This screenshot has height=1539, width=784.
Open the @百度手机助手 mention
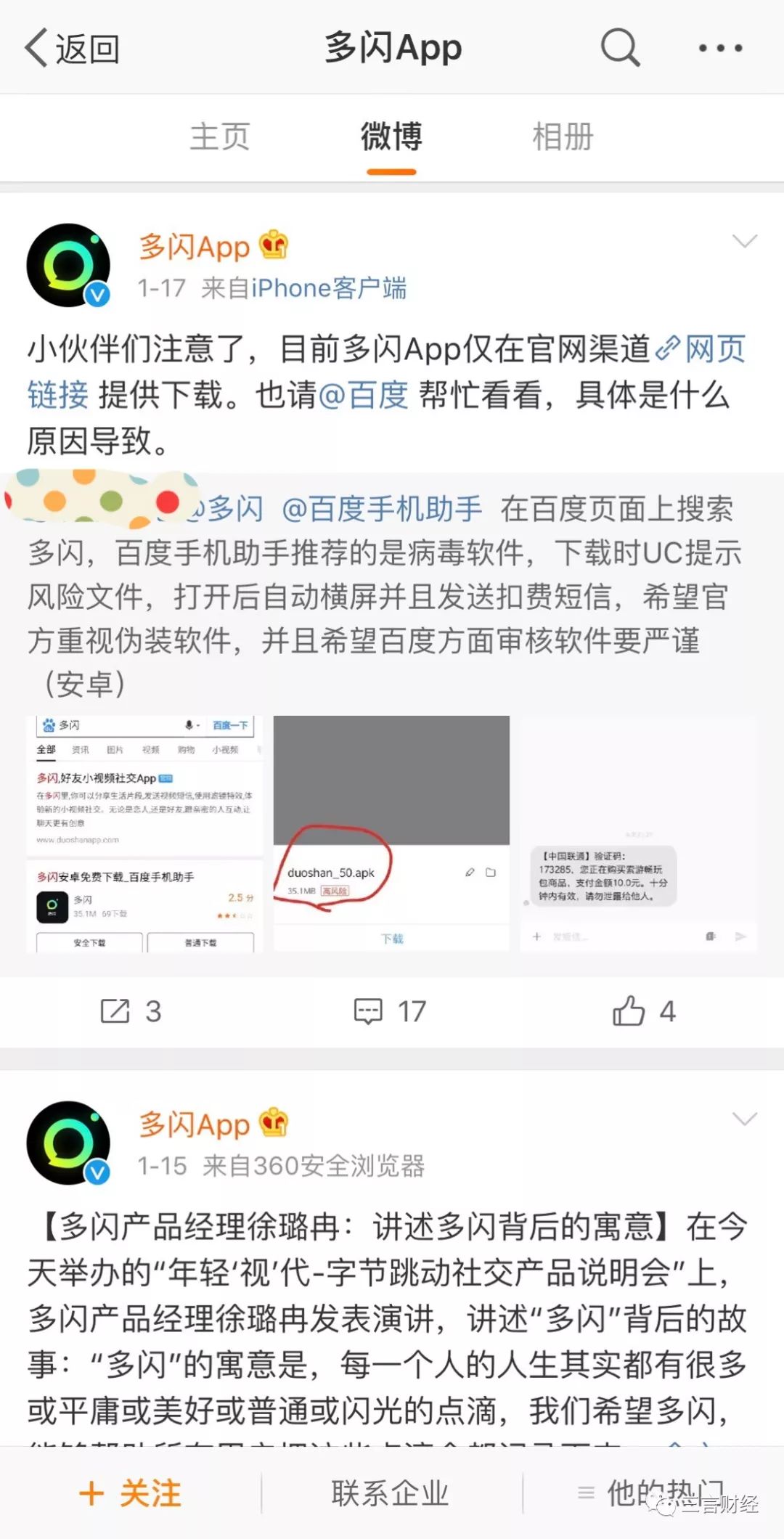coord(382,509)
